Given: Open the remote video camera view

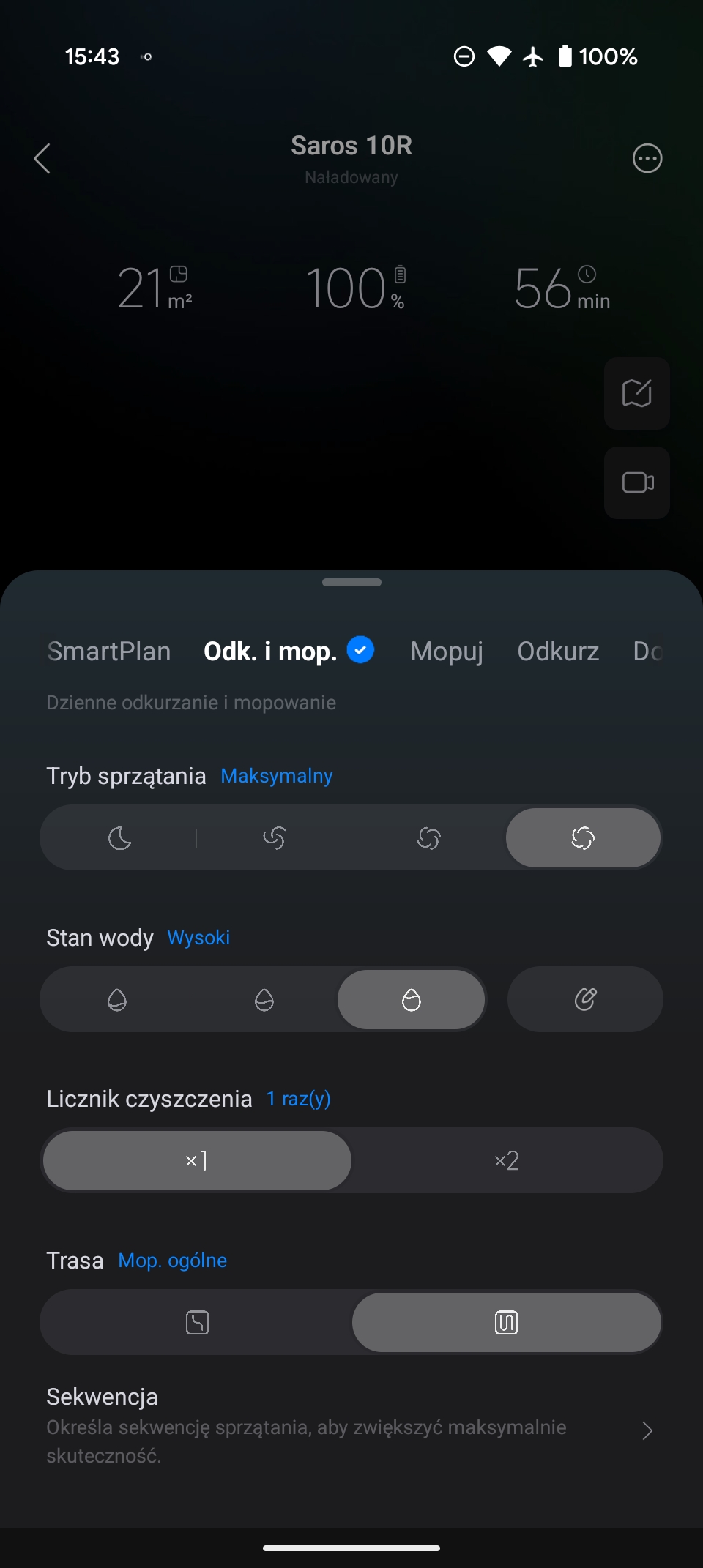Looking at the screenshot, I should [637, 482].
